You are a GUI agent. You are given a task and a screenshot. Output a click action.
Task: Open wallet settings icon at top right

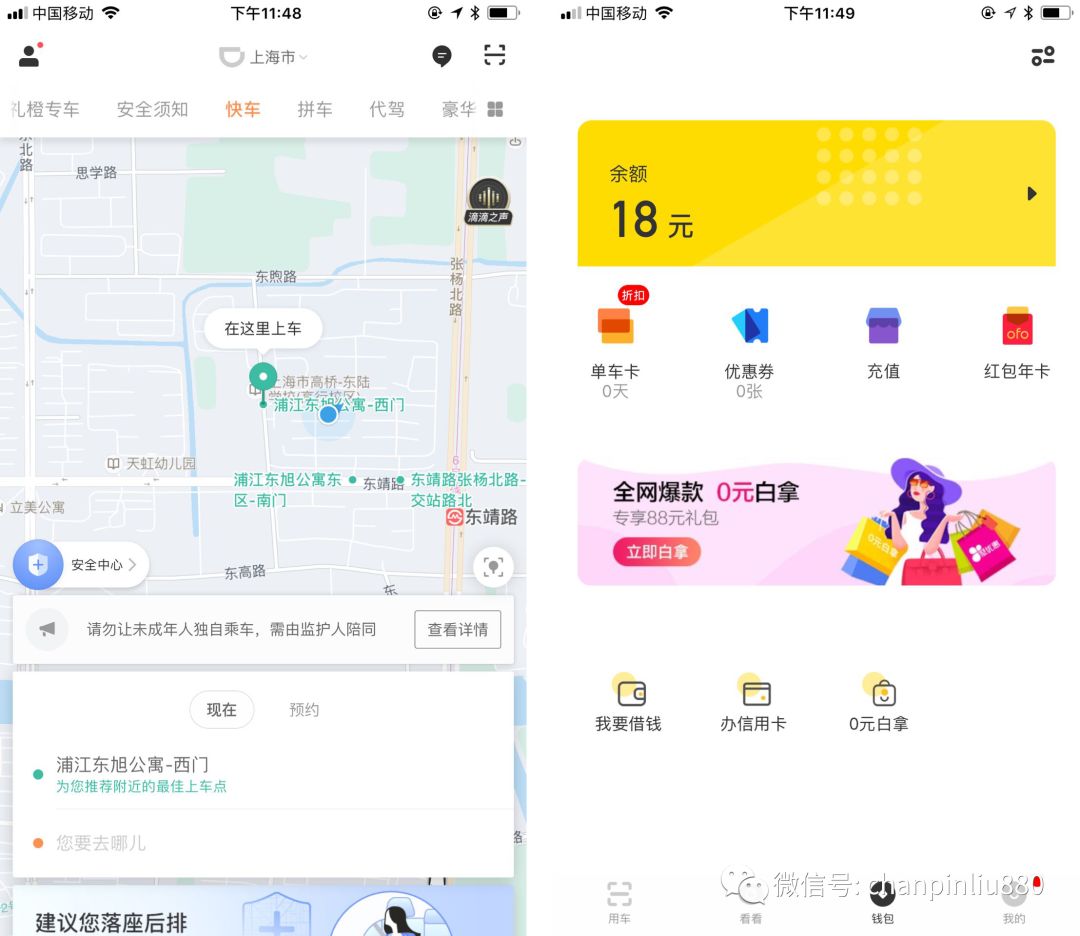coord(1043,57)
